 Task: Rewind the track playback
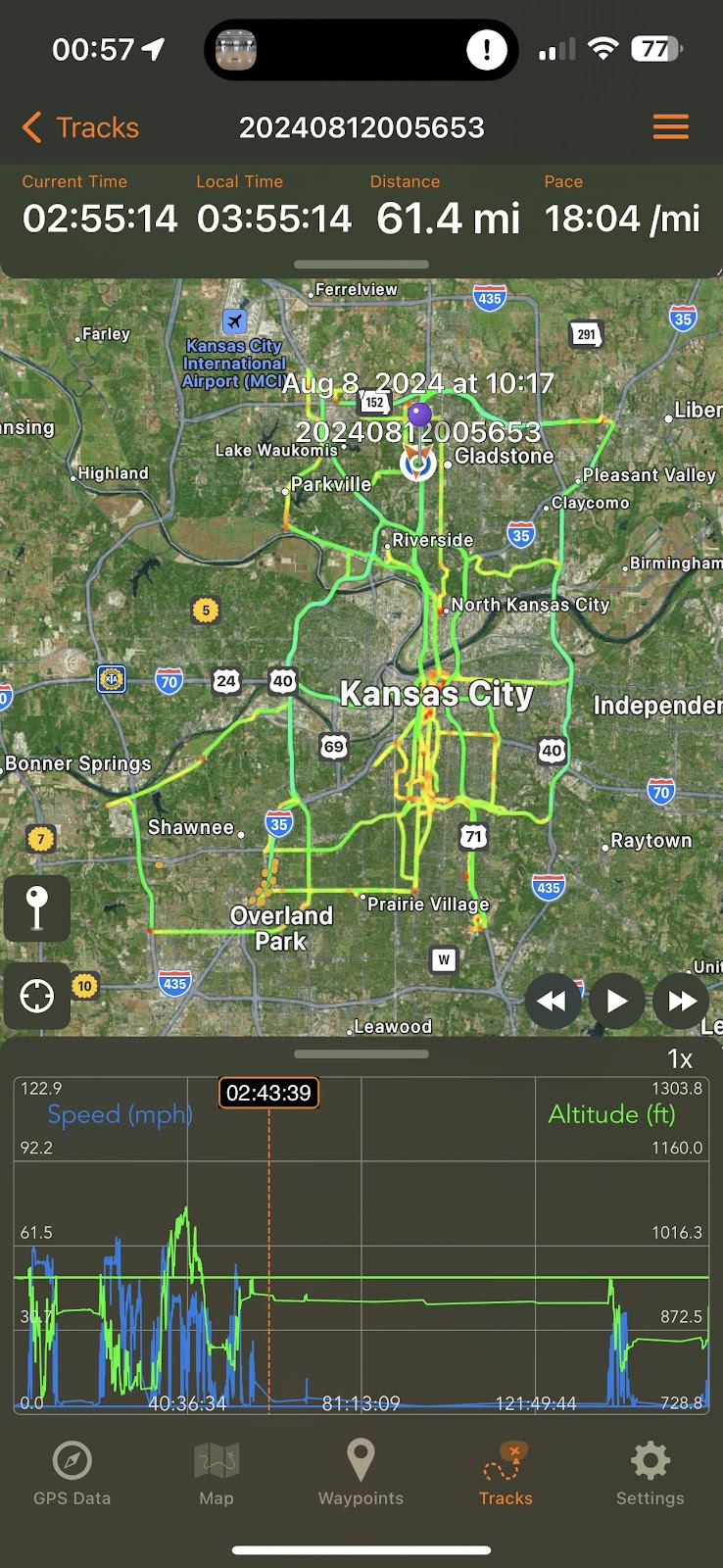(x=553, y=1001)
